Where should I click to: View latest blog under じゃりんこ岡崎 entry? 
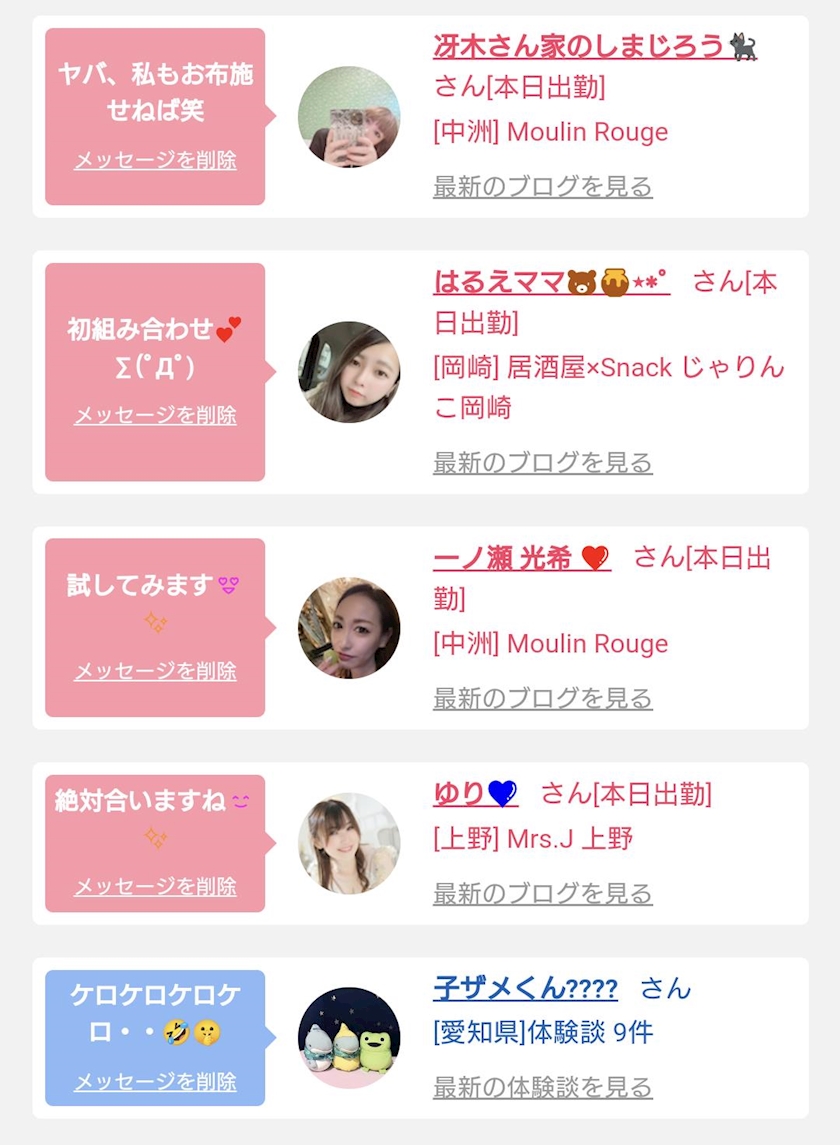pos(543,462)
